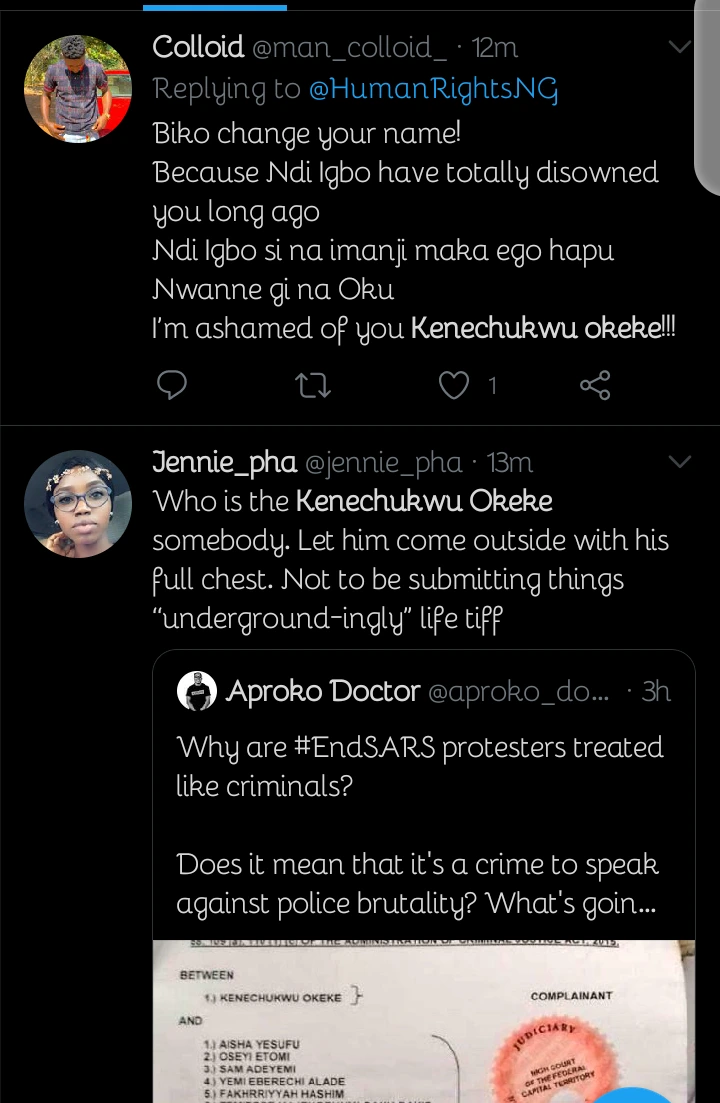Share Colloid's tweet
This screenshot has height=1103, width=720.
(x=595, y=385)
